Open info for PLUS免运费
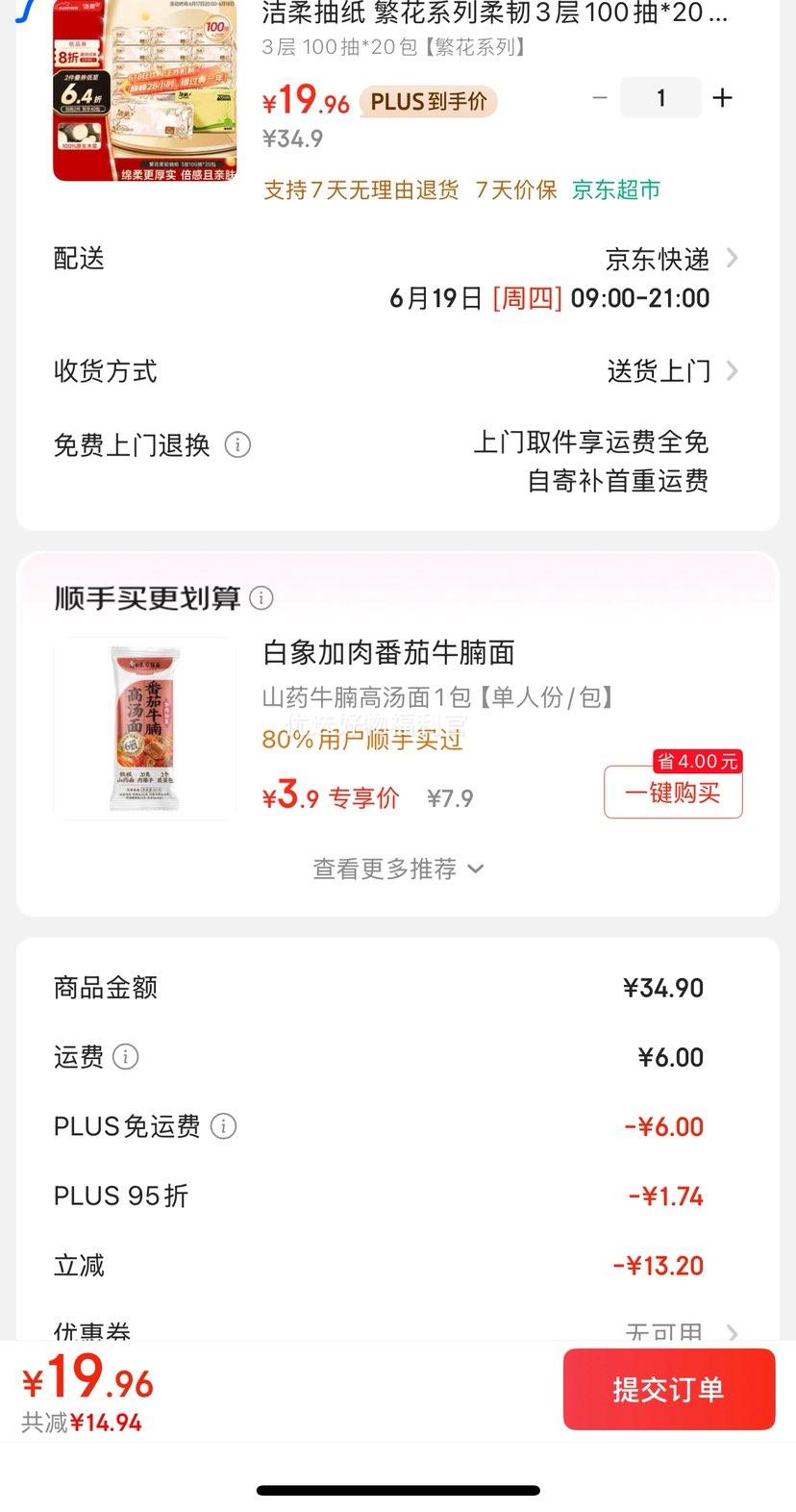Image resolution: width=796 pixels, height=1512 pixels. (223, 1126)
